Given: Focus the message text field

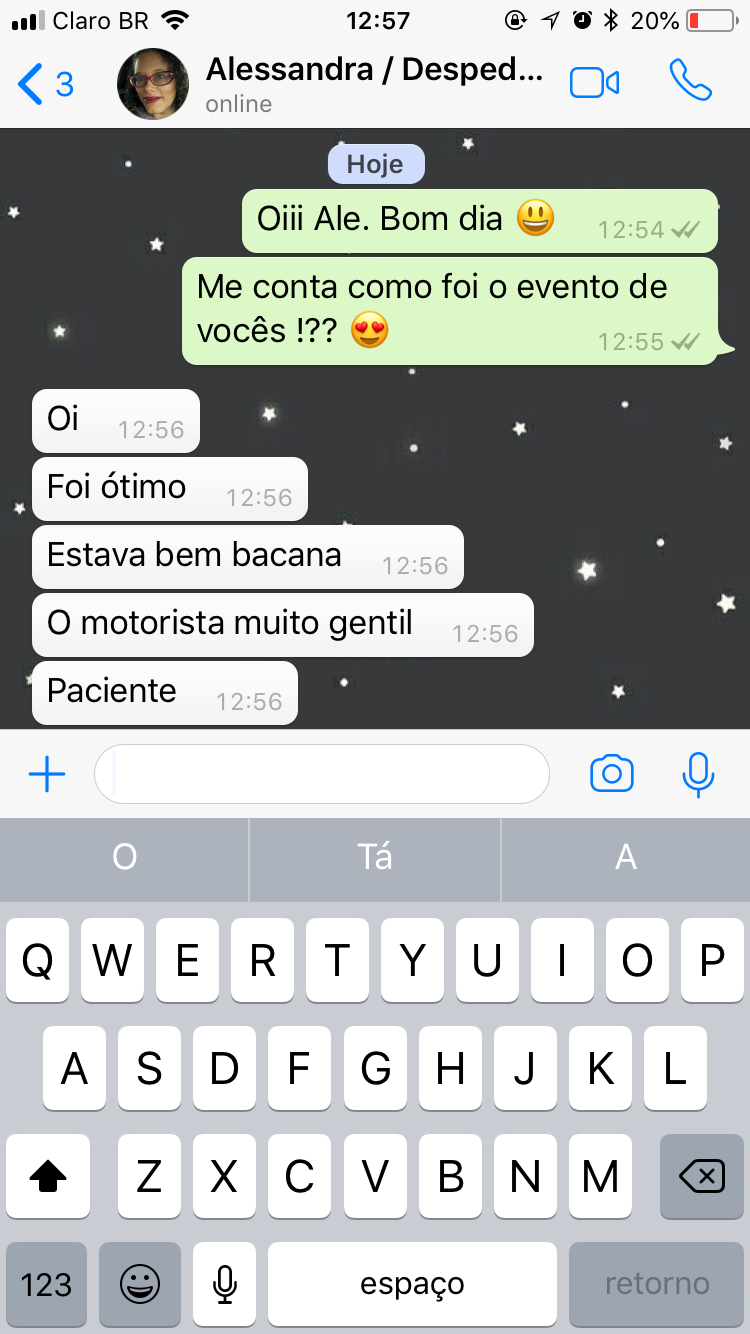Looking at the screenshot, I should pyautogui.click(x=322, y=774).
